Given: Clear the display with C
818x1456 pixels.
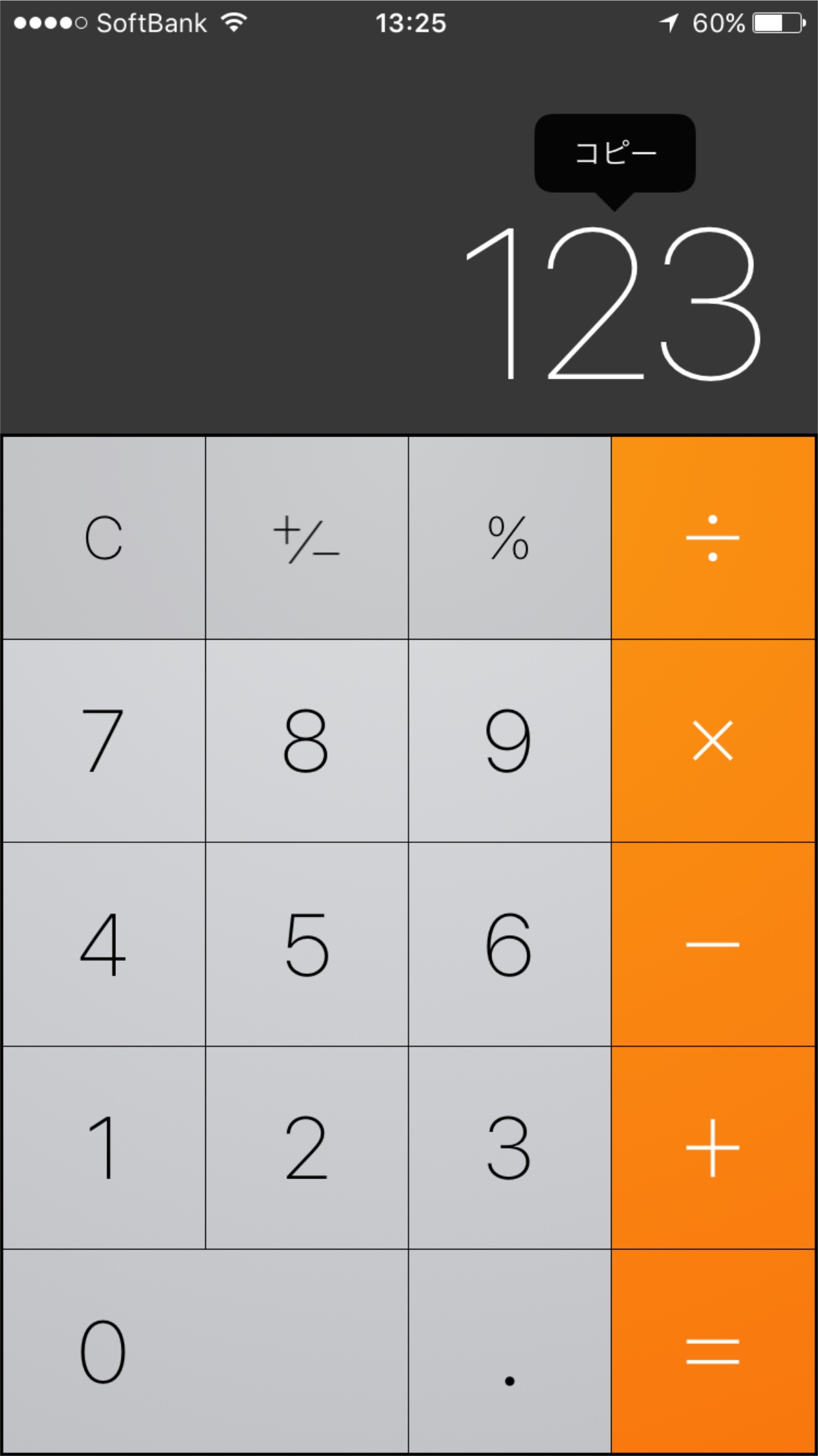Looking at the screenshot, I should [104, 537].
